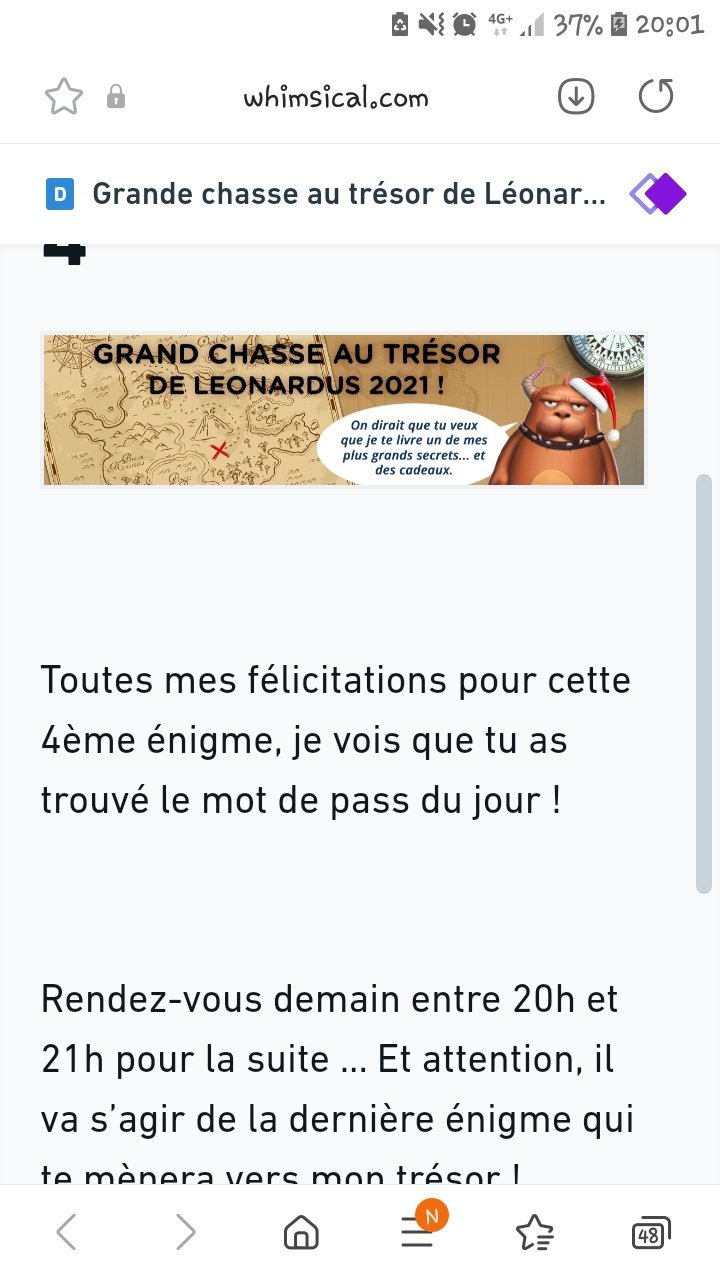720x1280 pixels.
Task: Open the Whimsical logo in page header
Action: click(x=657, y=194)
